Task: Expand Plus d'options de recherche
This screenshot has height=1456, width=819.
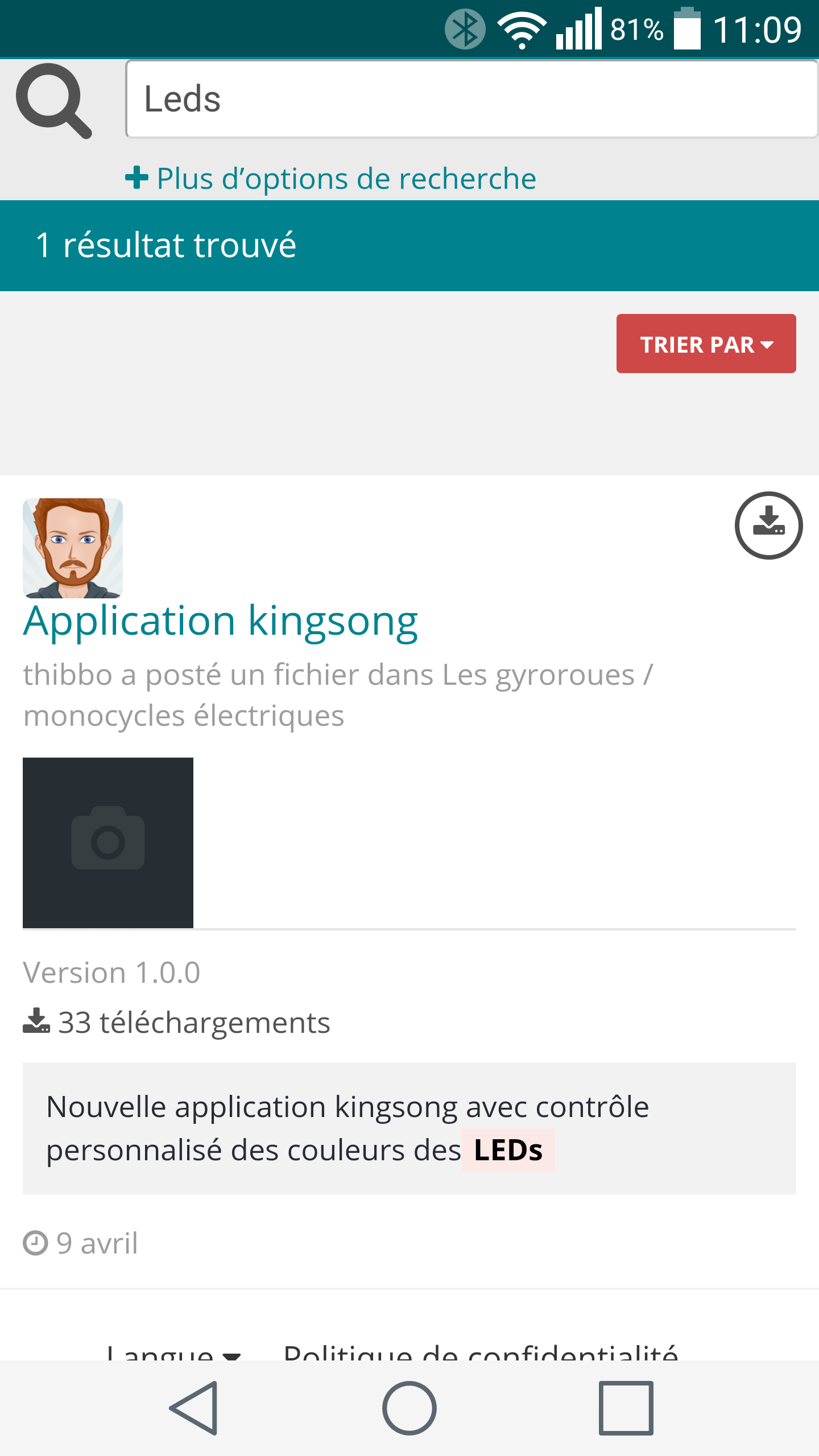Action: [x=330, y=179]
